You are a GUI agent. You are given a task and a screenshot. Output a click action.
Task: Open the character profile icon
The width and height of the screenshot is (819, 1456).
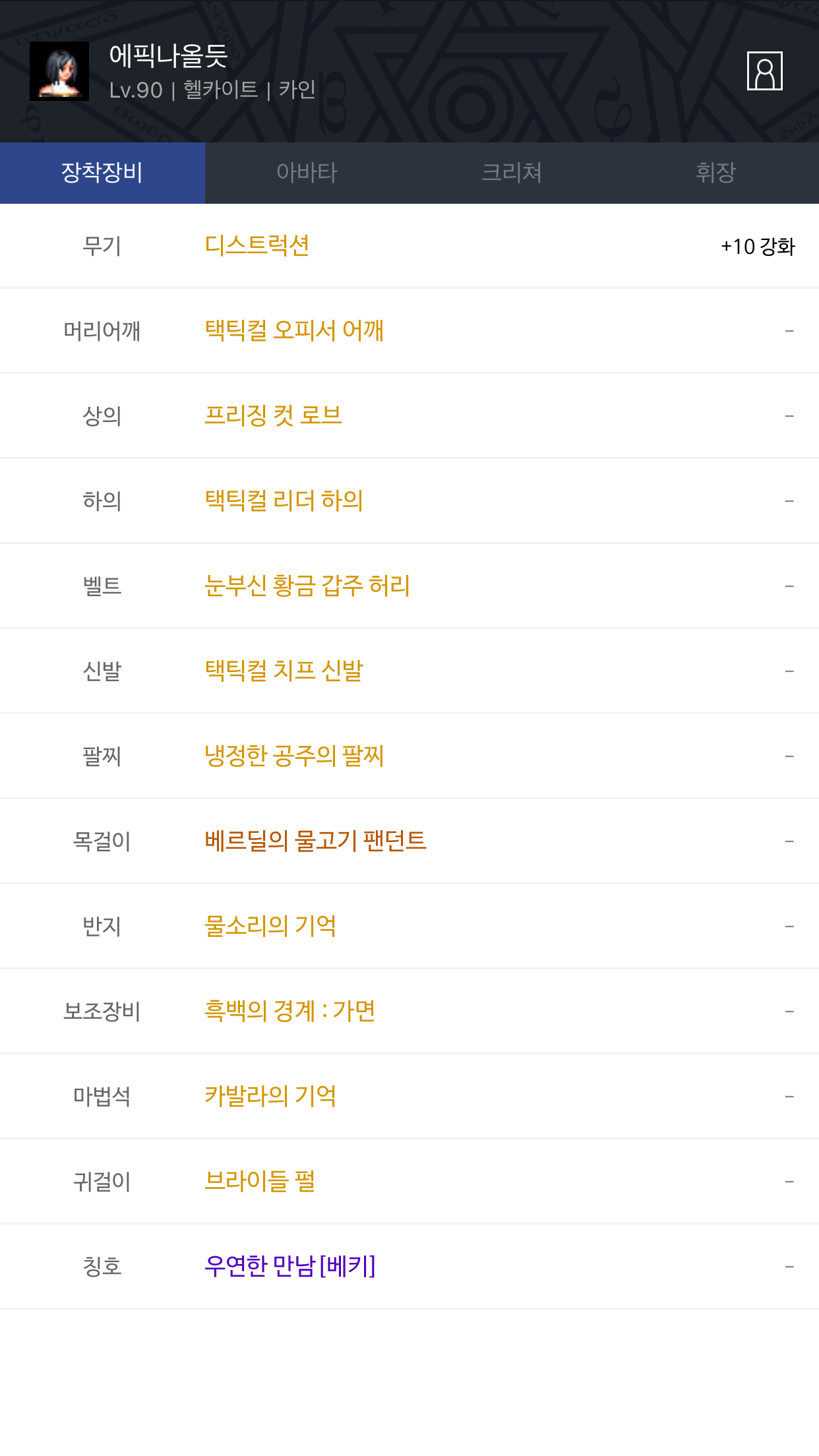[x=764, y=71]
